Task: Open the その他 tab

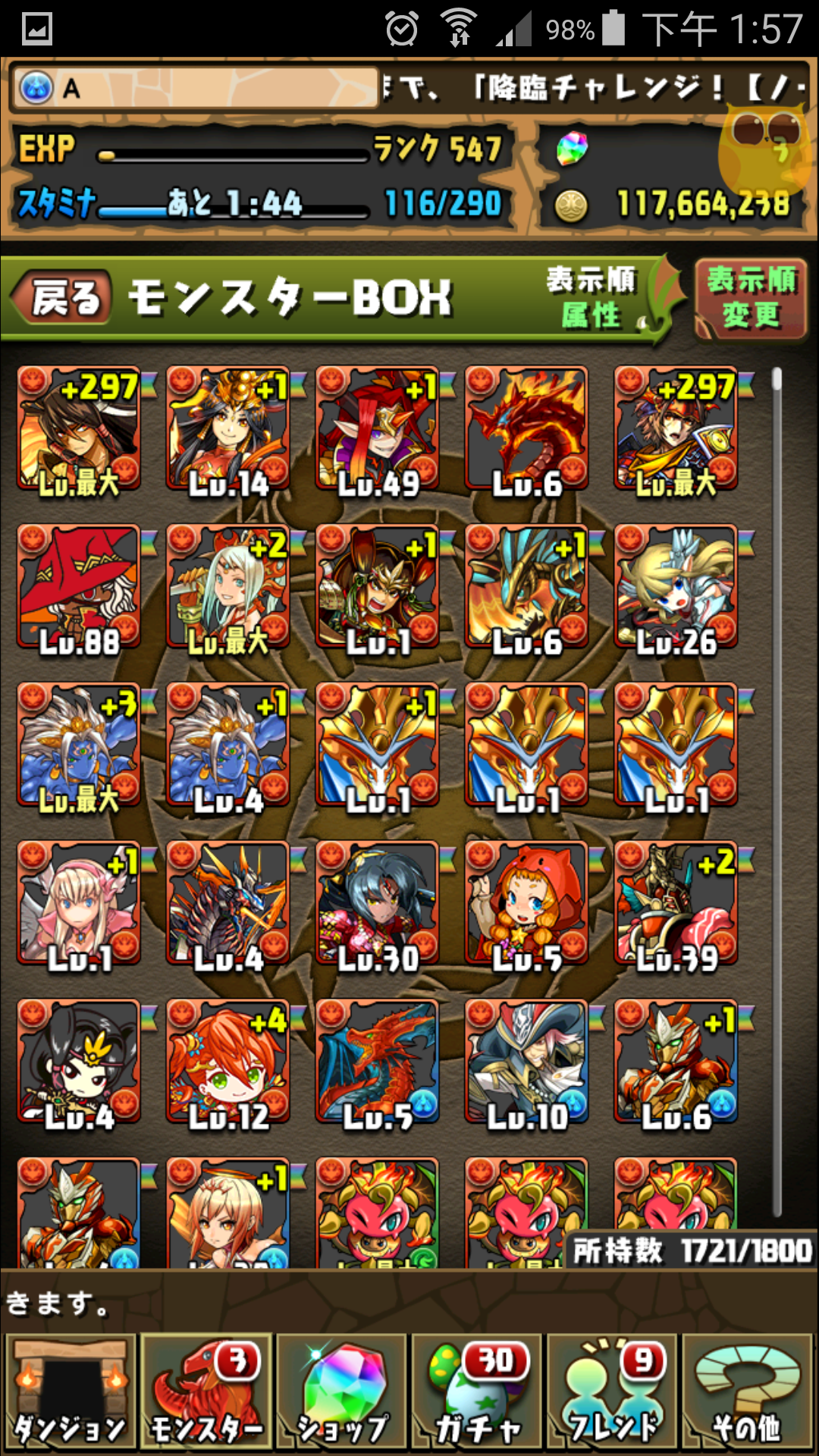Action: [748, 1392]
